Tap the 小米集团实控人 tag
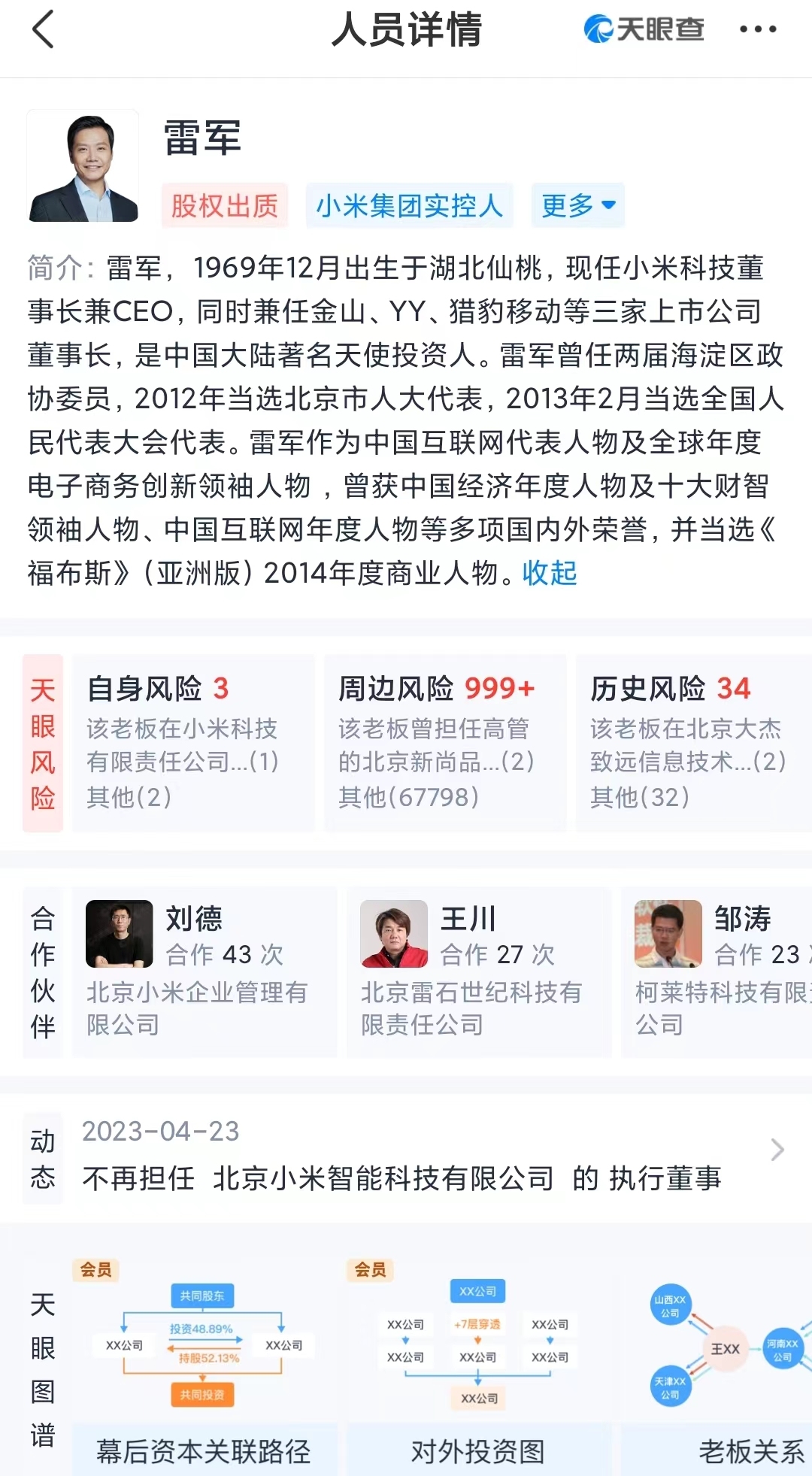This screenshot has height=1476, width=812. tap(409, 205)
